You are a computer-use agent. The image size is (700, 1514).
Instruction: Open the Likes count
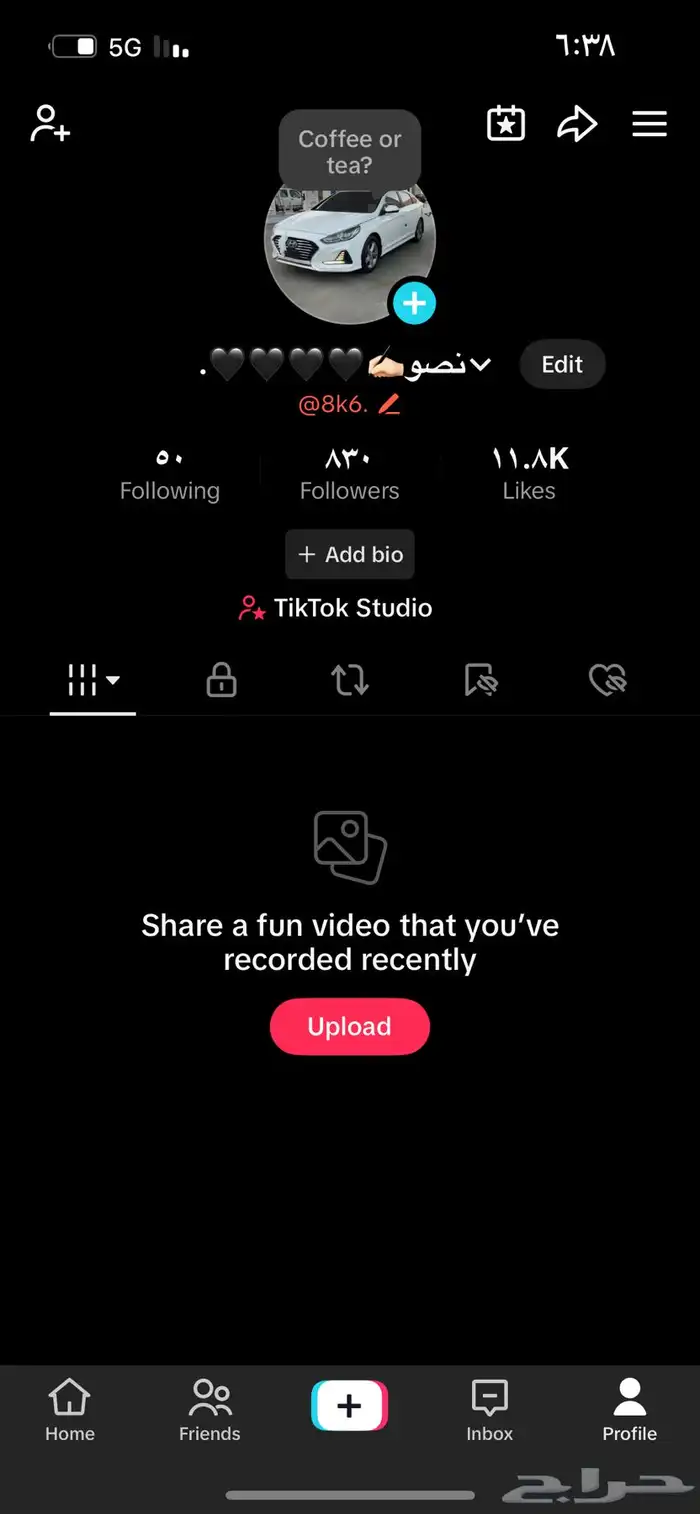(x=529, y=474)
